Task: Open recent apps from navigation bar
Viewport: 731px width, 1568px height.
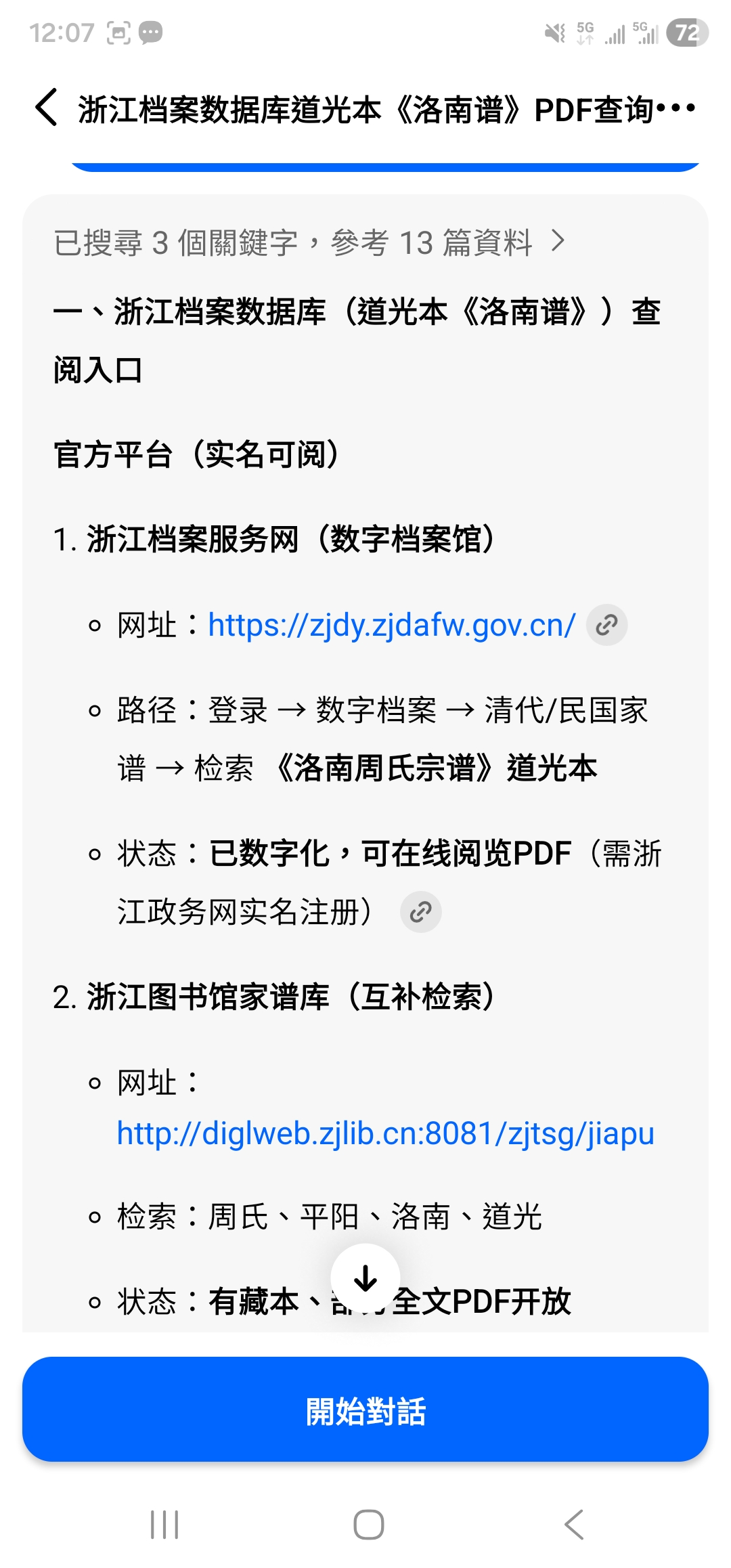Action: pos(164,1525)
